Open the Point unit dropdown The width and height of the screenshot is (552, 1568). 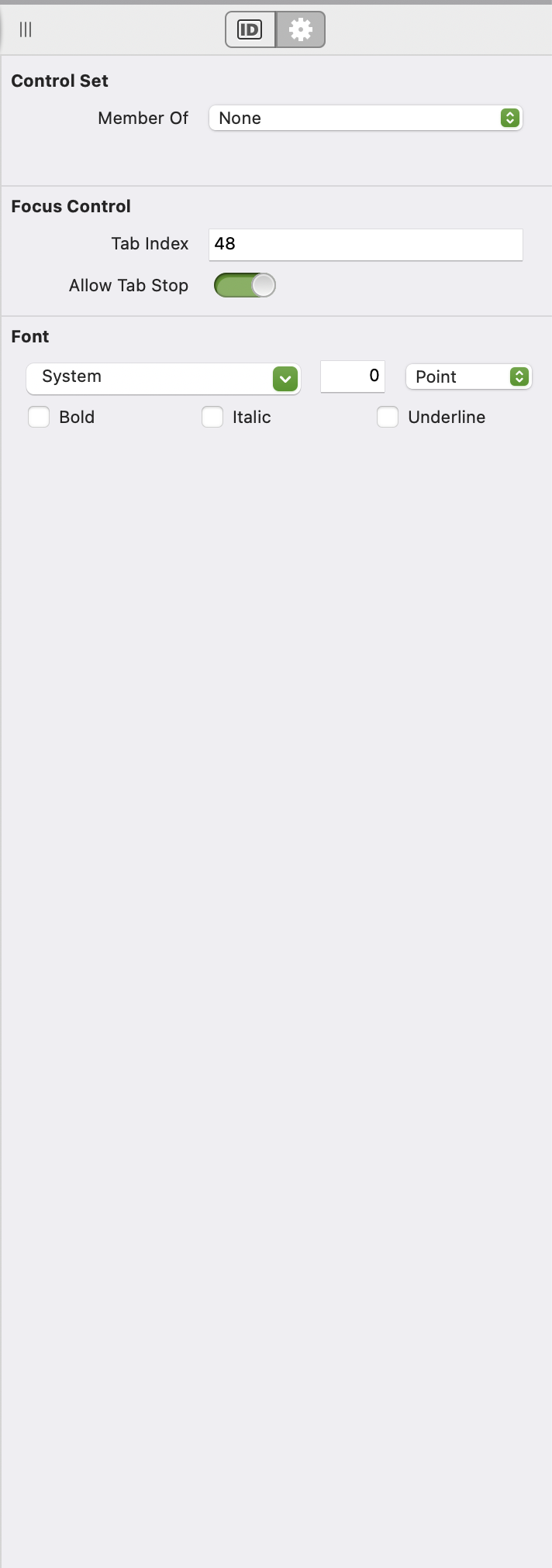[468, 377]
